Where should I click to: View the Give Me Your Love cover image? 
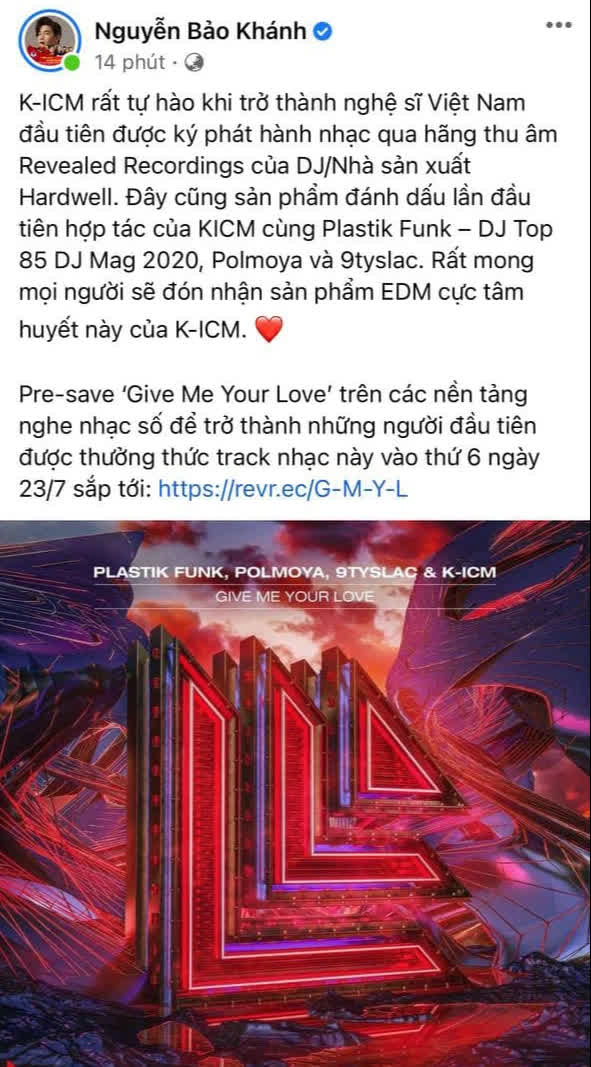click(296, 793)
